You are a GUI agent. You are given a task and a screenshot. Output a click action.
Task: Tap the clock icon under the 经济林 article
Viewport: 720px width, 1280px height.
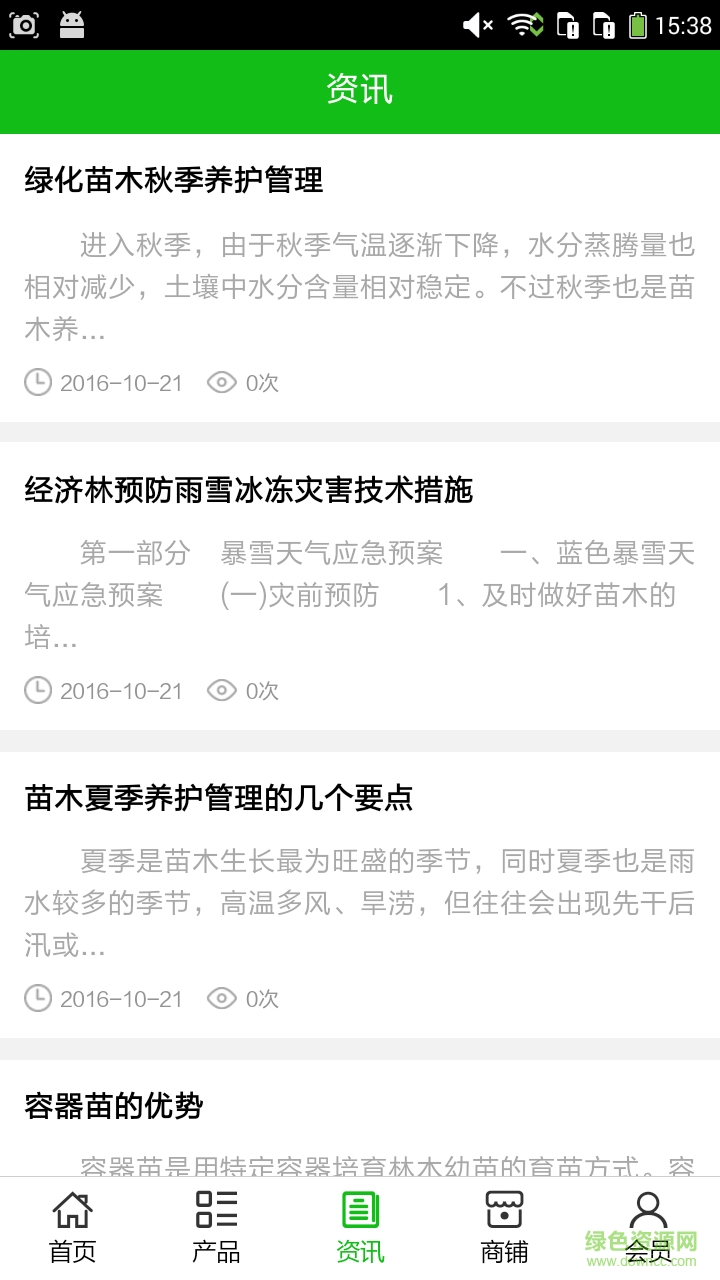tap(36, 691)
